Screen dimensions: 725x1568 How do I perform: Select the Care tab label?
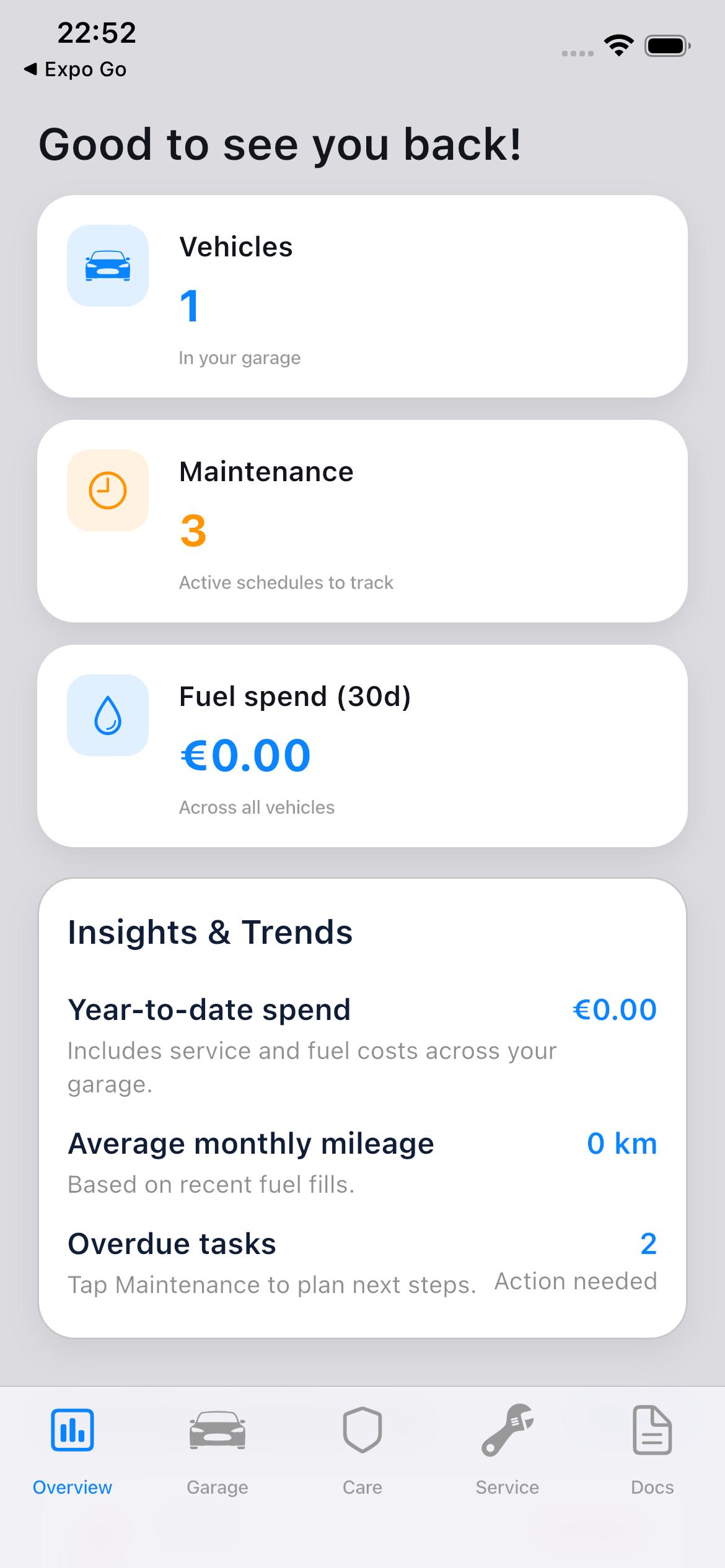(362, 1487)
